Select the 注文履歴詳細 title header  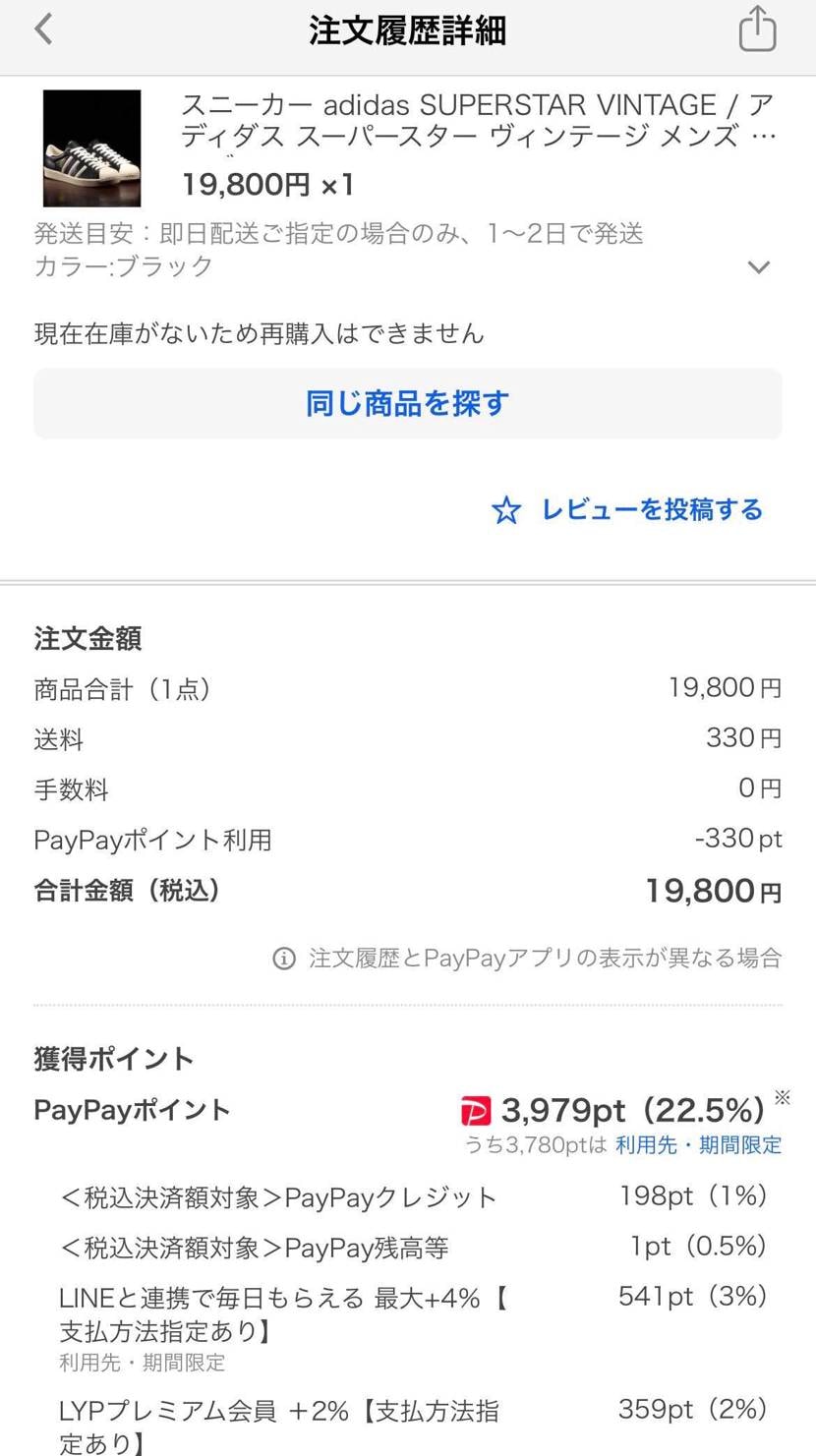tap(407, 29)
